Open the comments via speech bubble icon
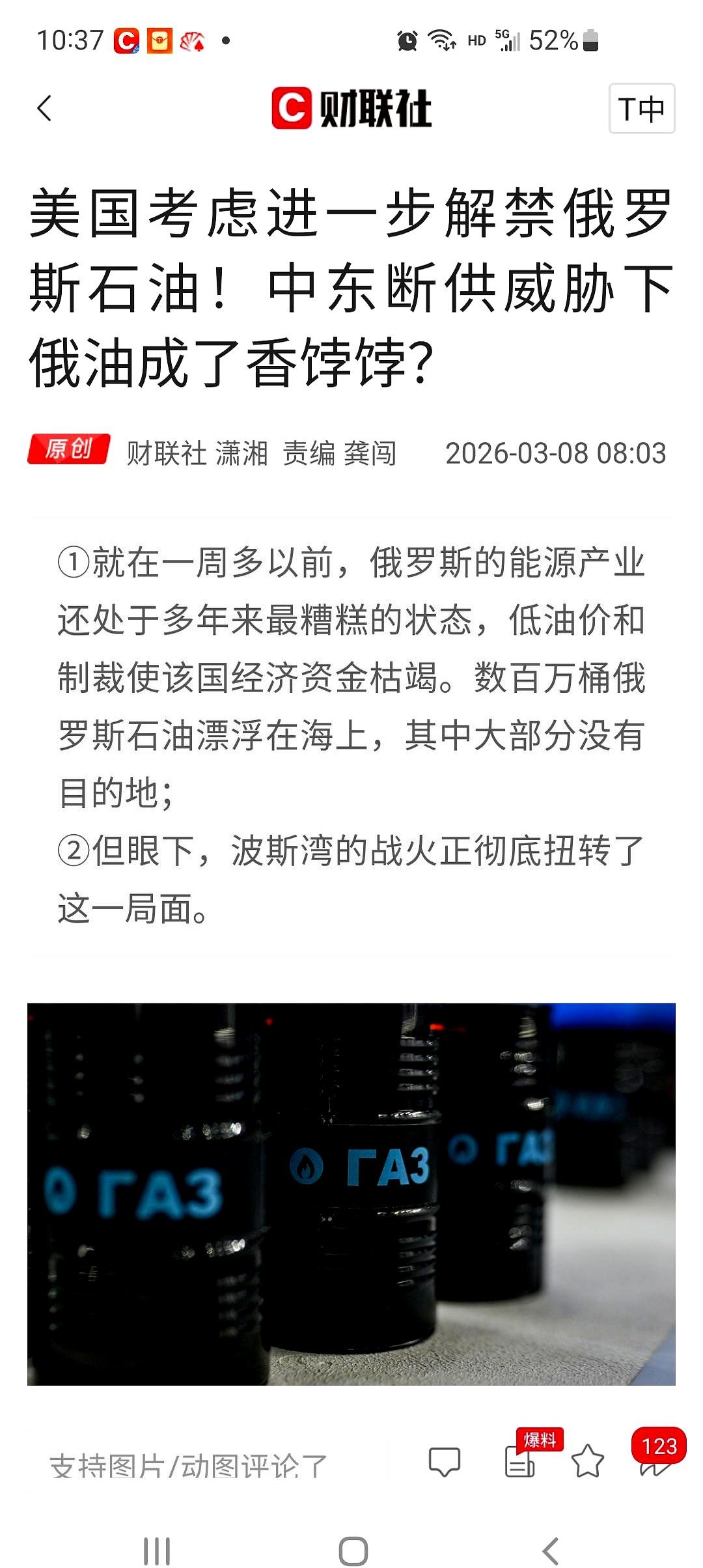This screenshot has height=1568, width=703. [445, 1459]
